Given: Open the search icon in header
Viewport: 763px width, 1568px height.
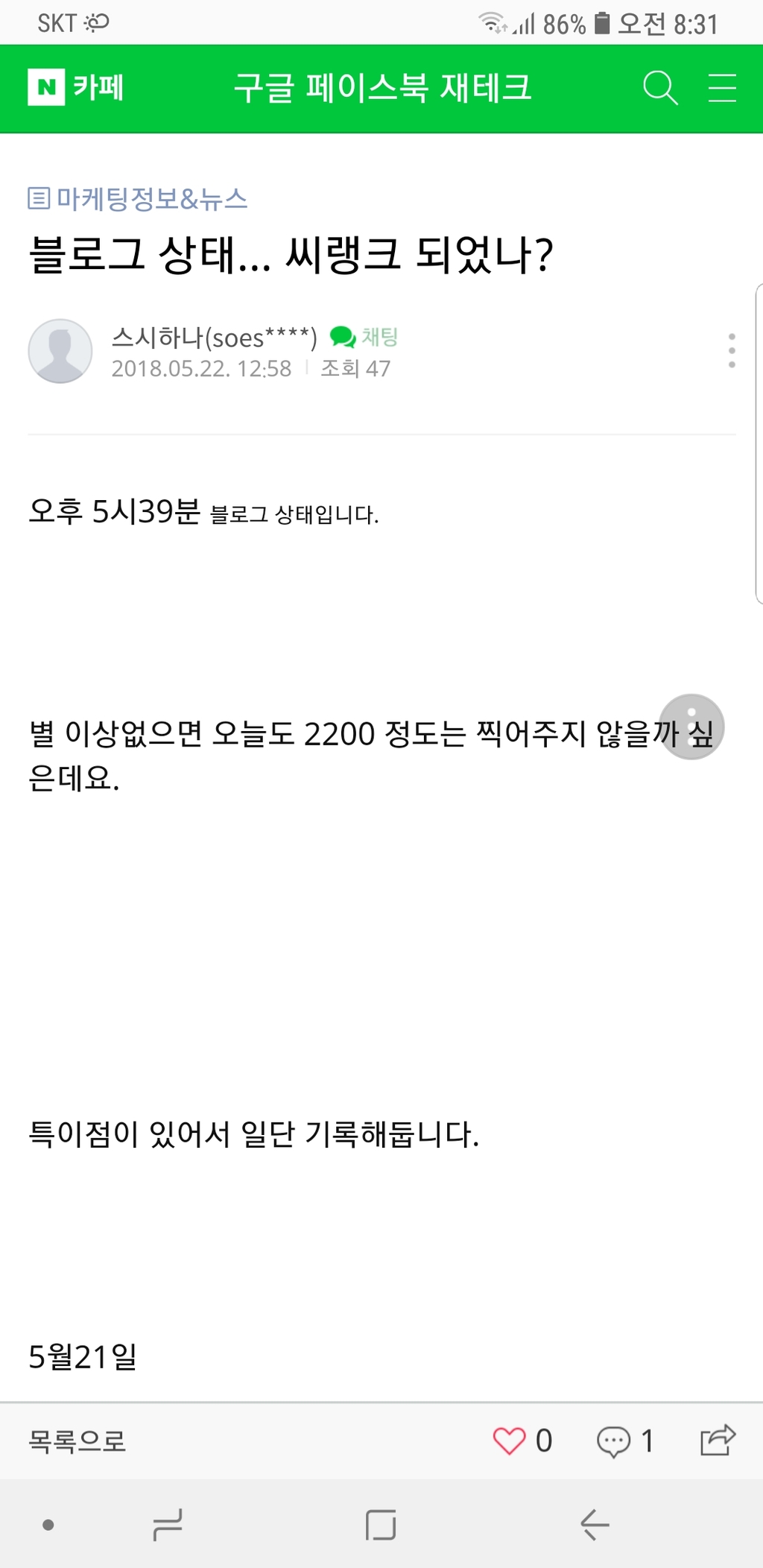Looking at the screenshot, I should [x=660, y=88].
